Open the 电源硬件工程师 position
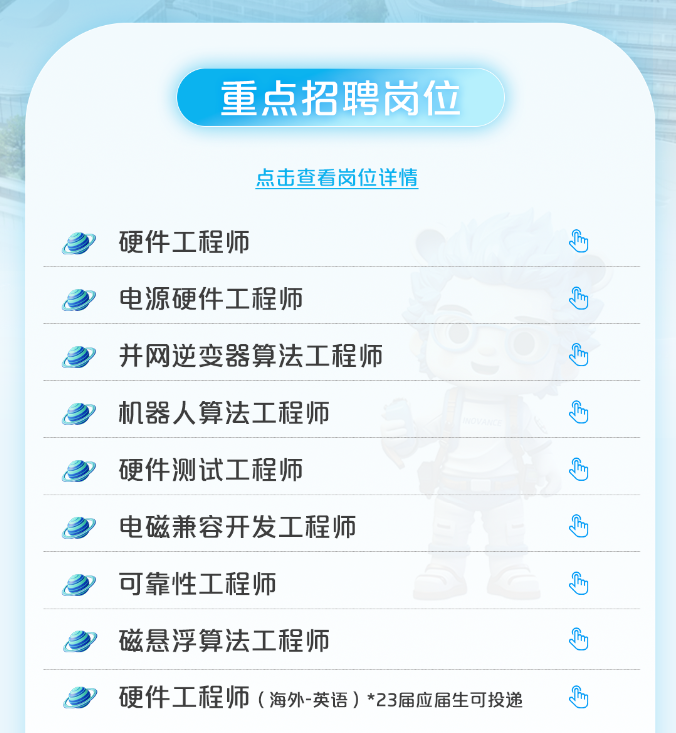The width and height of the screenshot is (676, 733). tap(210, 299)
